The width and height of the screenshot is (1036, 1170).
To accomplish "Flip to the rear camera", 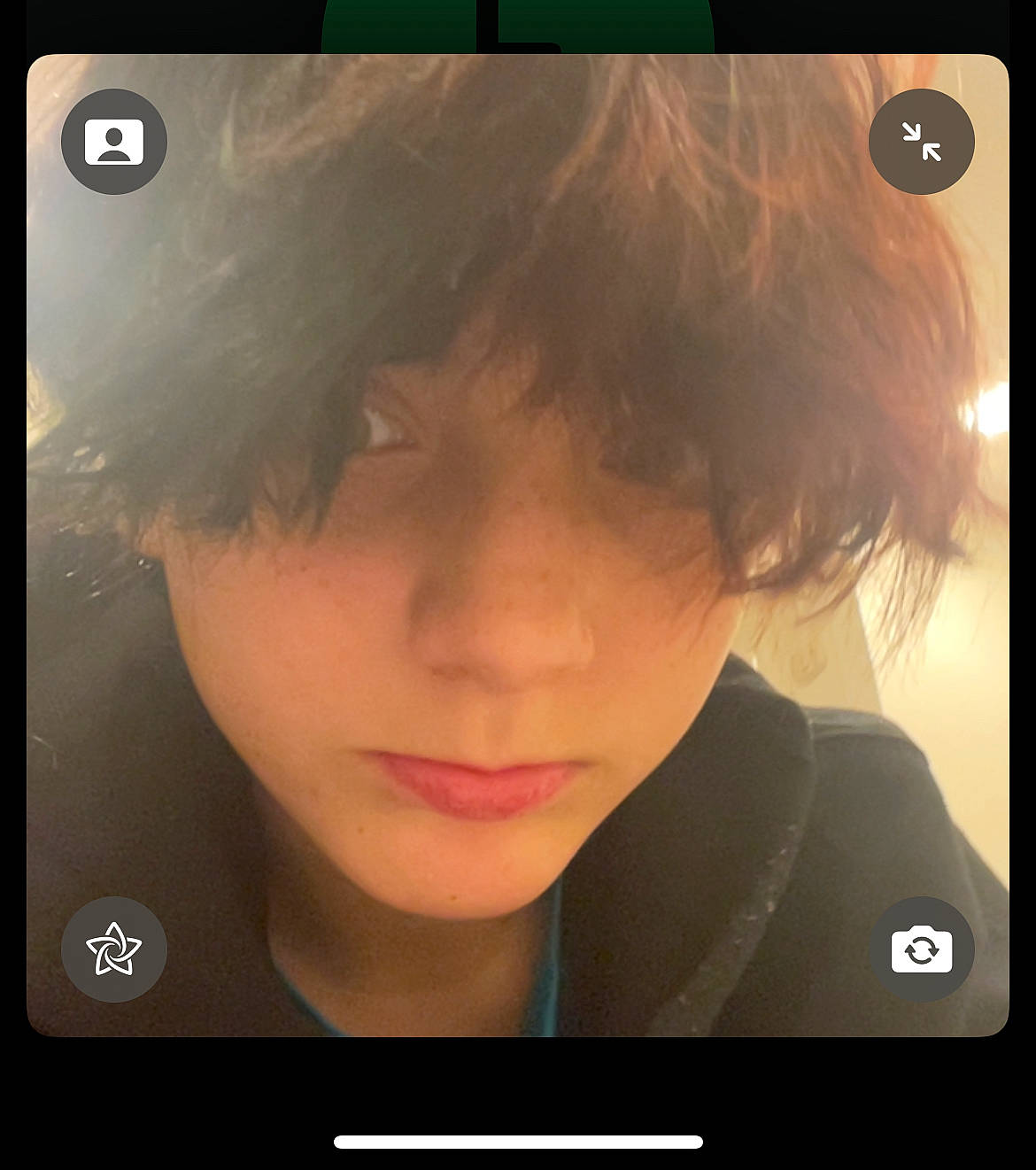I will [921, 949].
